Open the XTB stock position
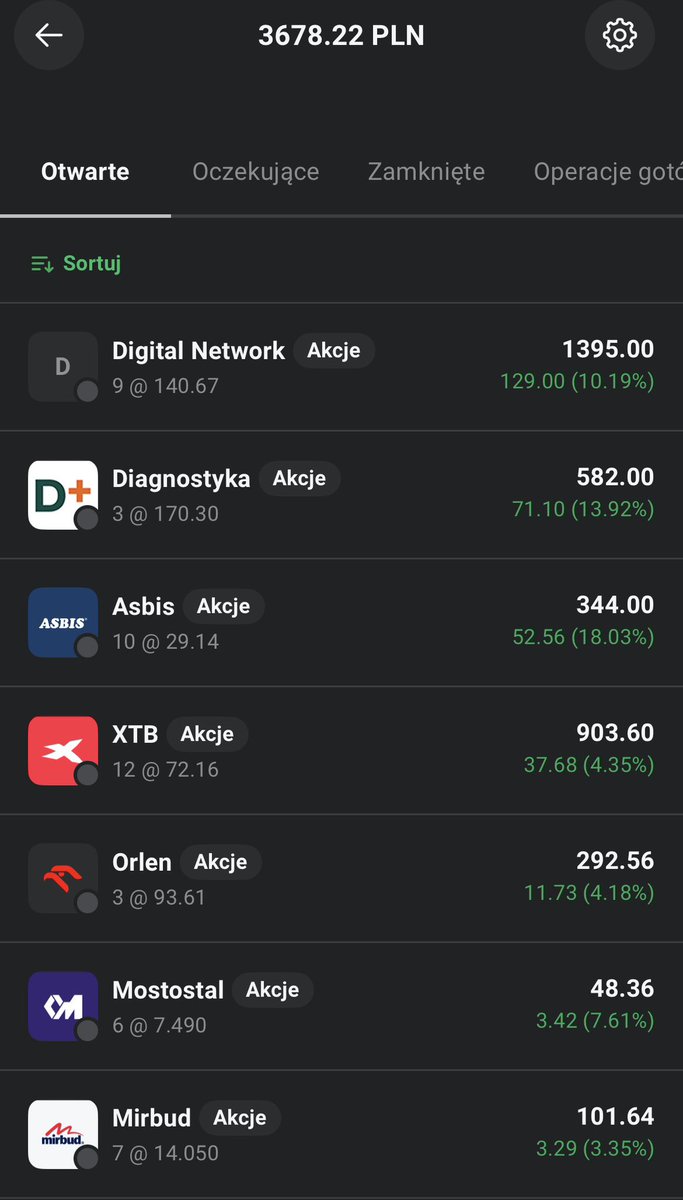 [341, 751]
